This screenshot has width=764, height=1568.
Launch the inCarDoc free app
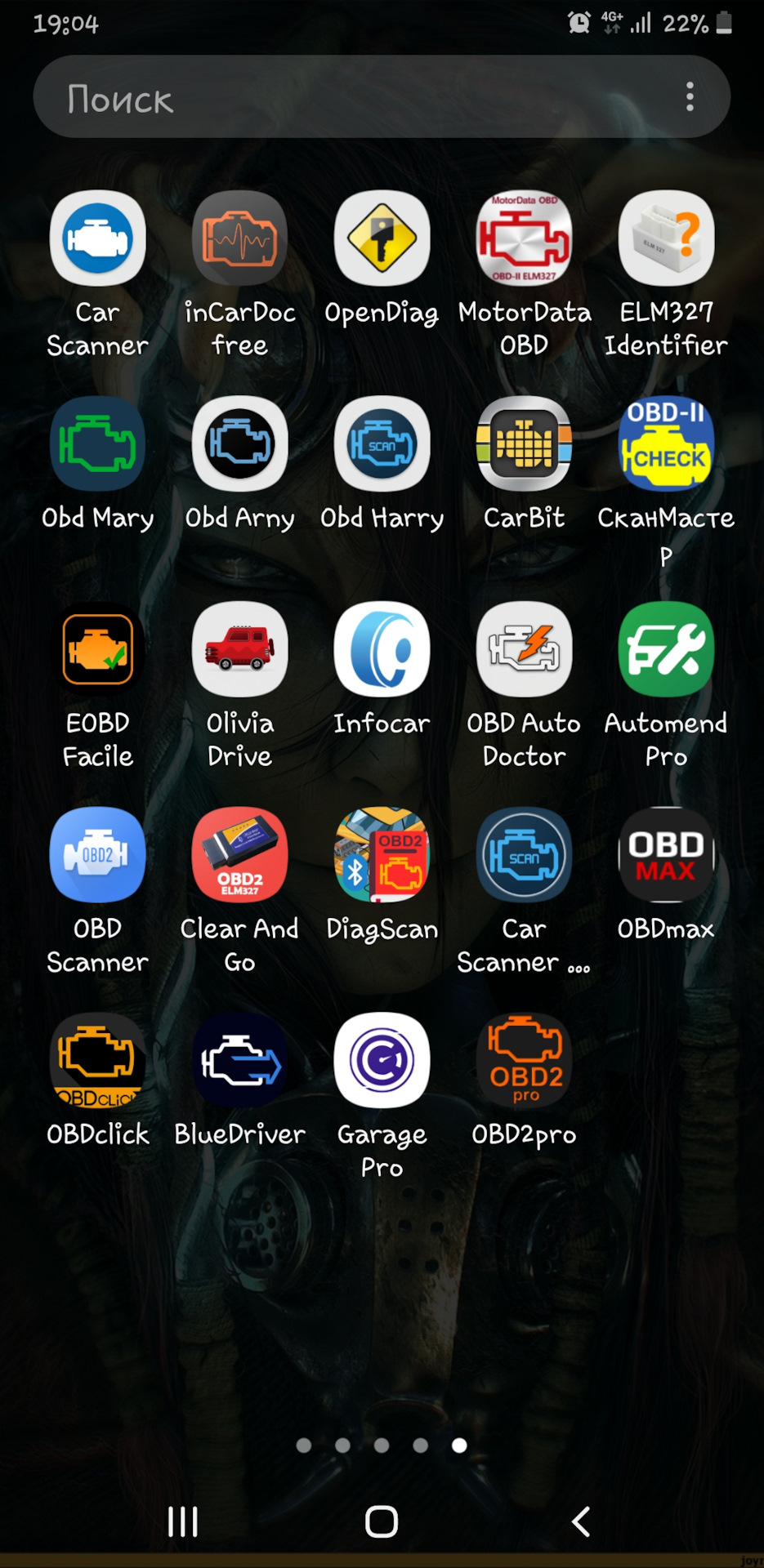[239, 239]
